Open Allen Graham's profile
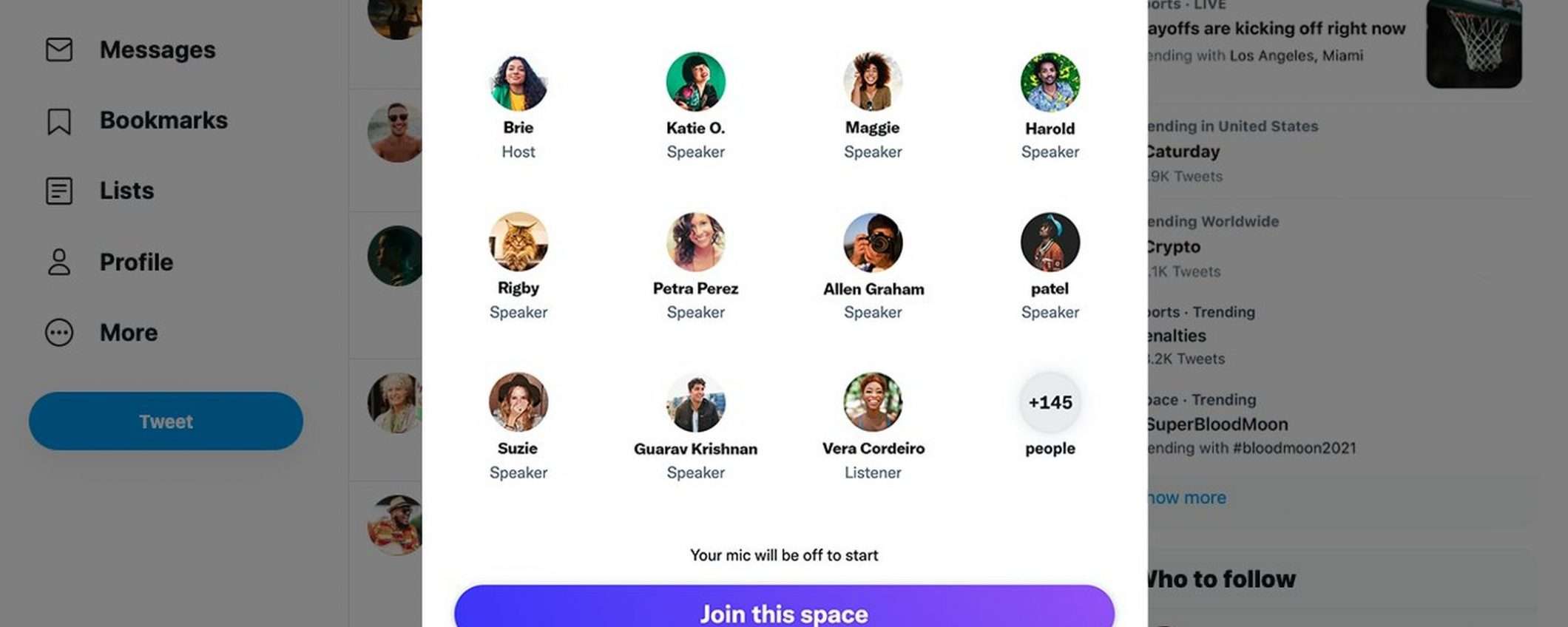The width and height of the screenshot is (1568, 627). click(x=873, y=242)
